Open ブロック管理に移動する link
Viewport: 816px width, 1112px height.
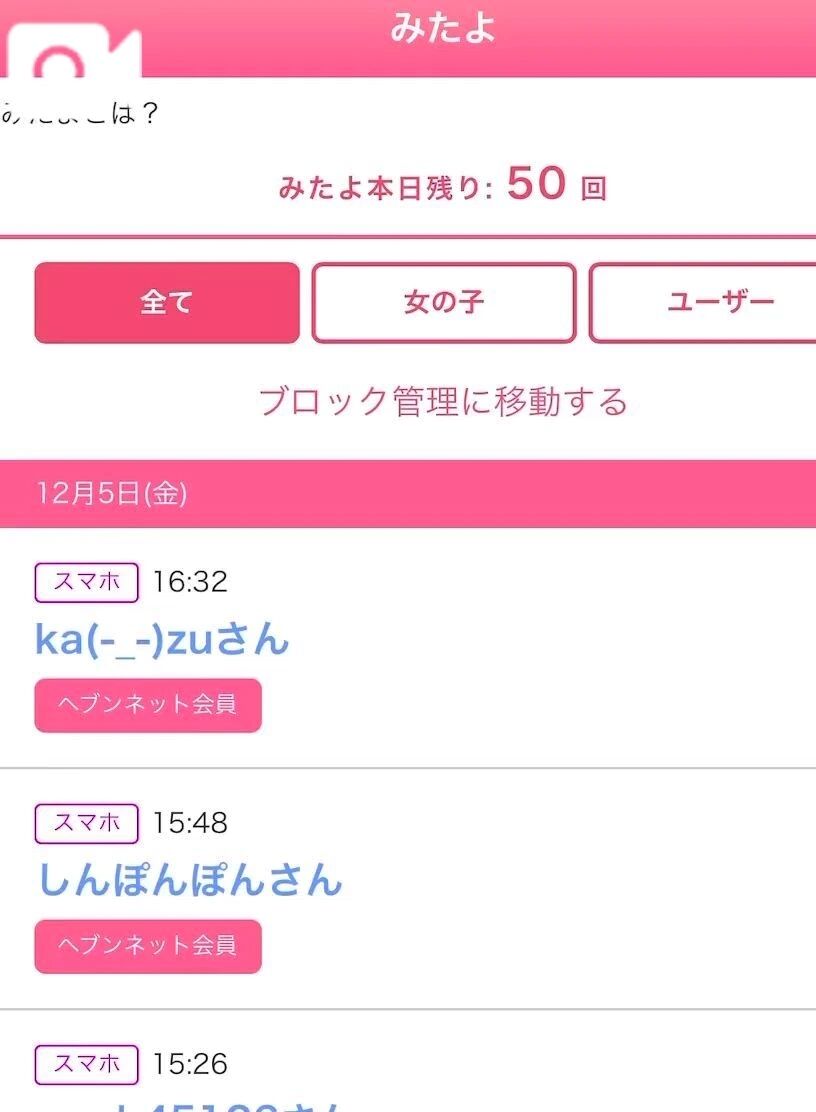(x=442, y=398)
